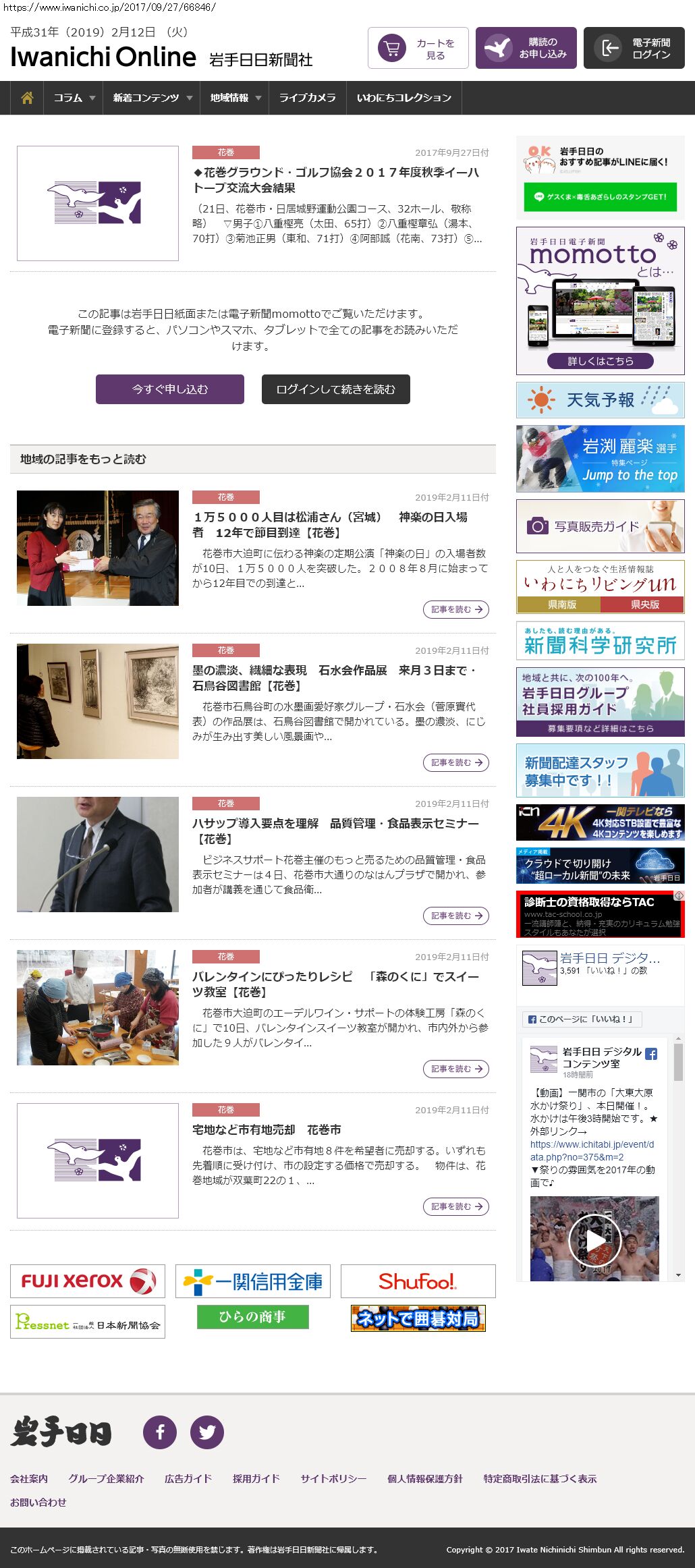695x1568 pixels.
Task: Tap 購読のお申し込み subscription button
Action: coord(526,49)
